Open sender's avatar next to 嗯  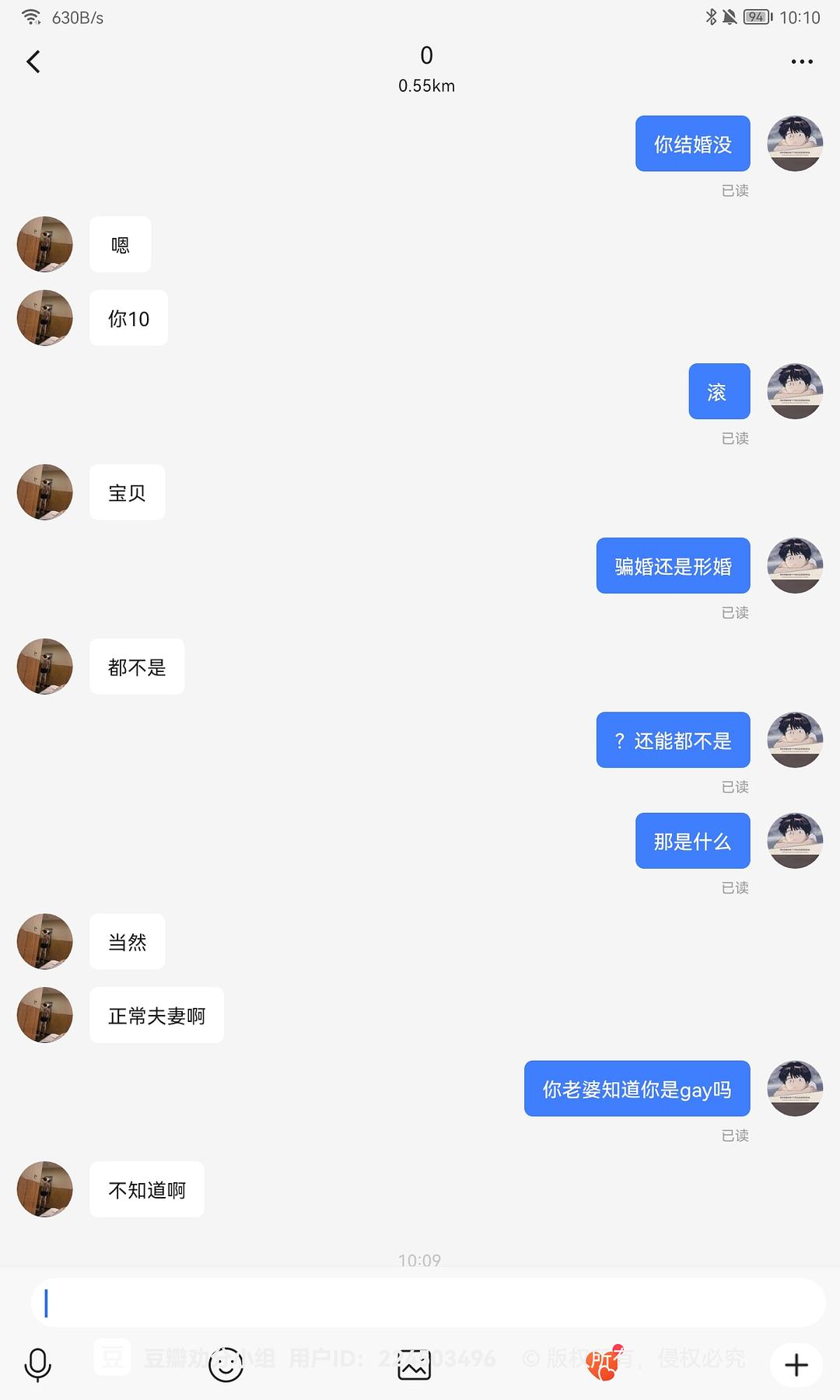(45, 244)
